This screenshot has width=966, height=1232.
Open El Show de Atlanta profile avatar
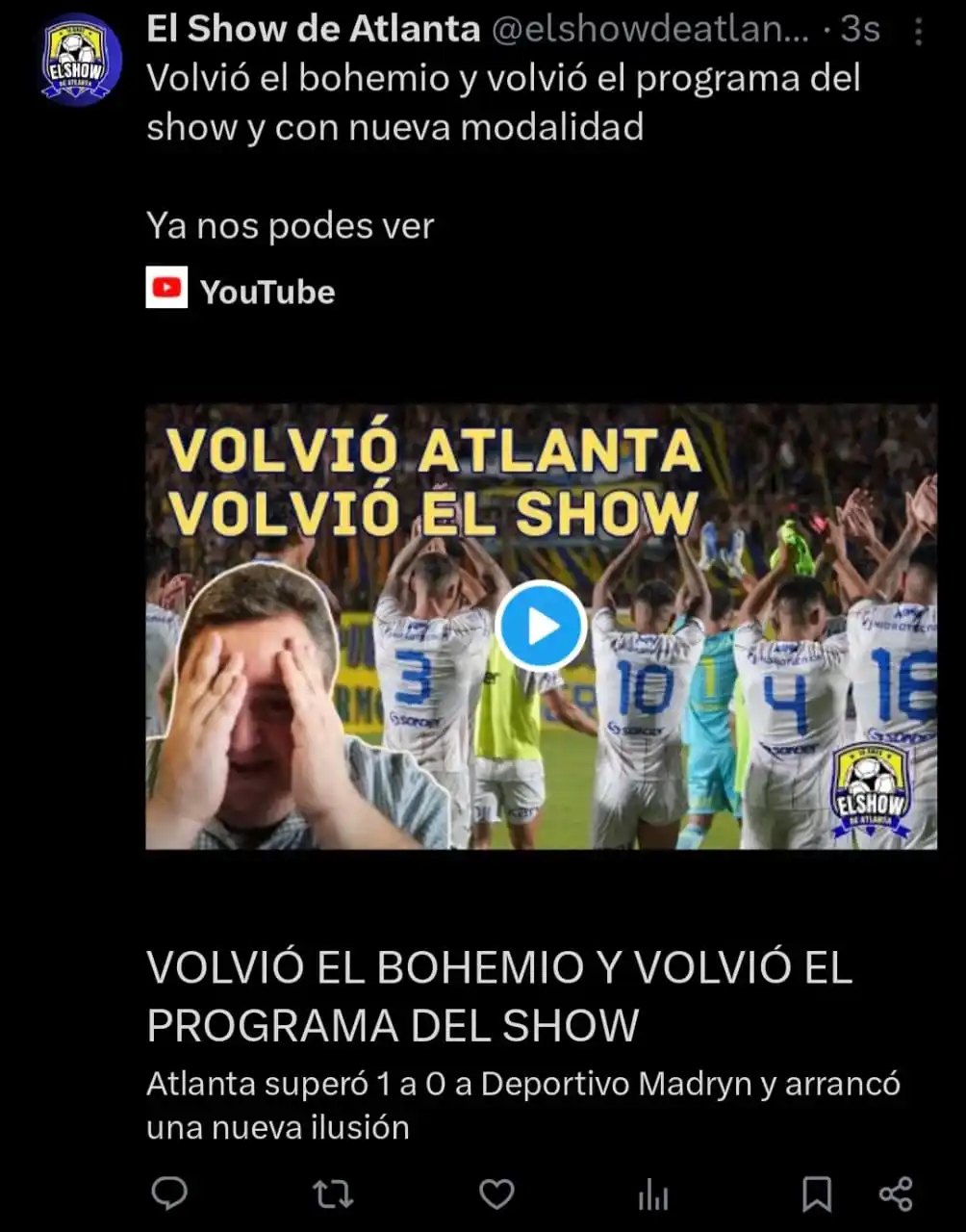pyautogui.click(x=72, y=58)
